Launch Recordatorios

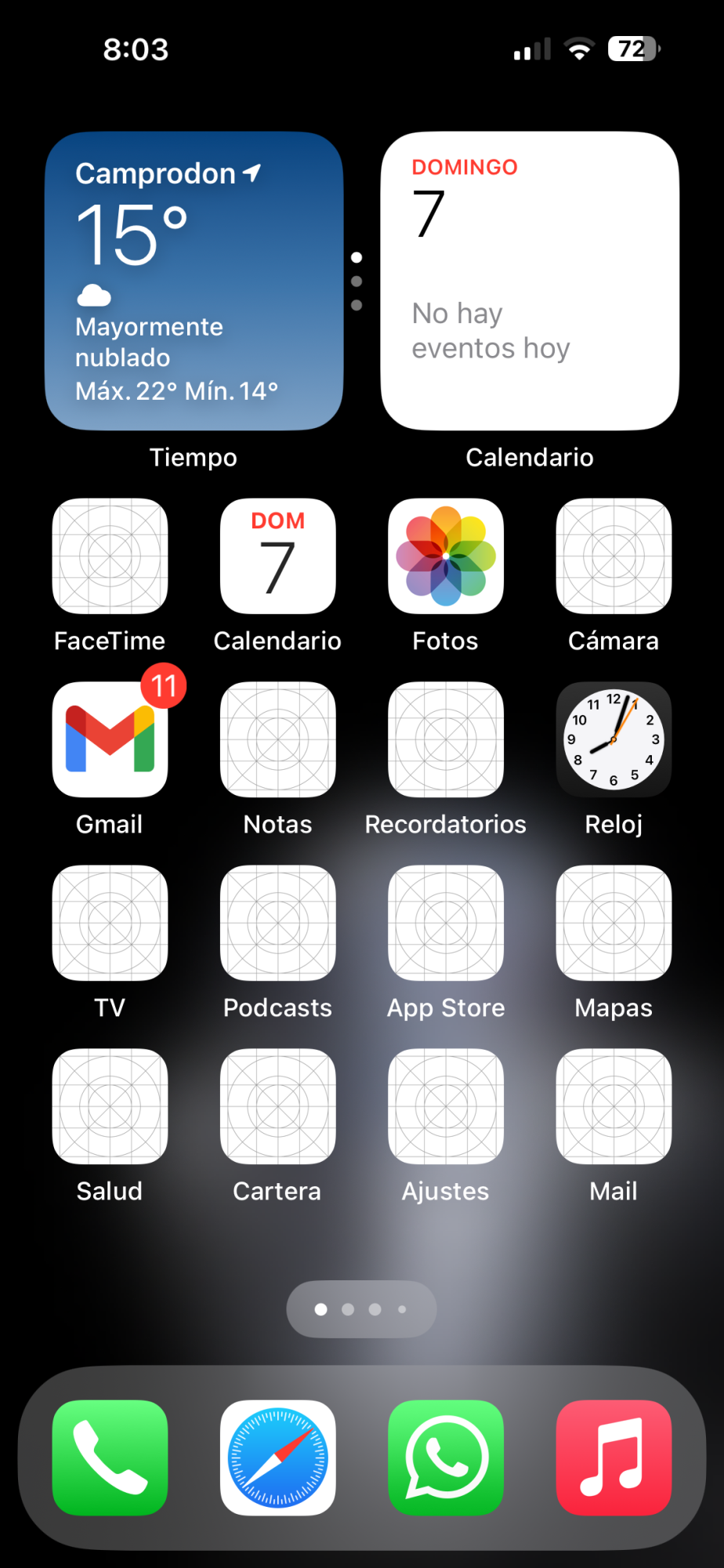[x=446, y=740]
